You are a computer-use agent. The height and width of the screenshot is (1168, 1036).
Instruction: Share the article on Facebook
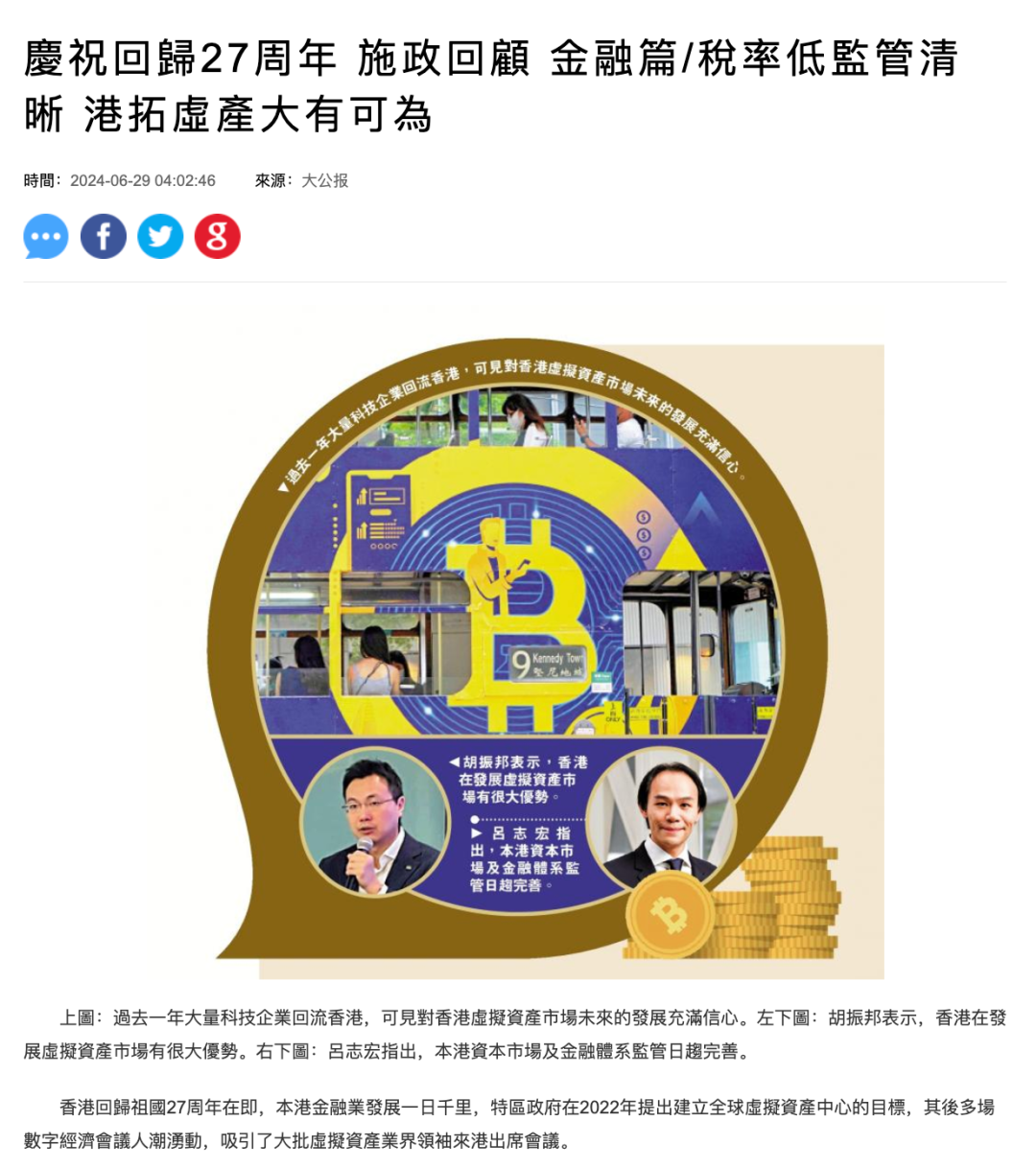(104, 236)
